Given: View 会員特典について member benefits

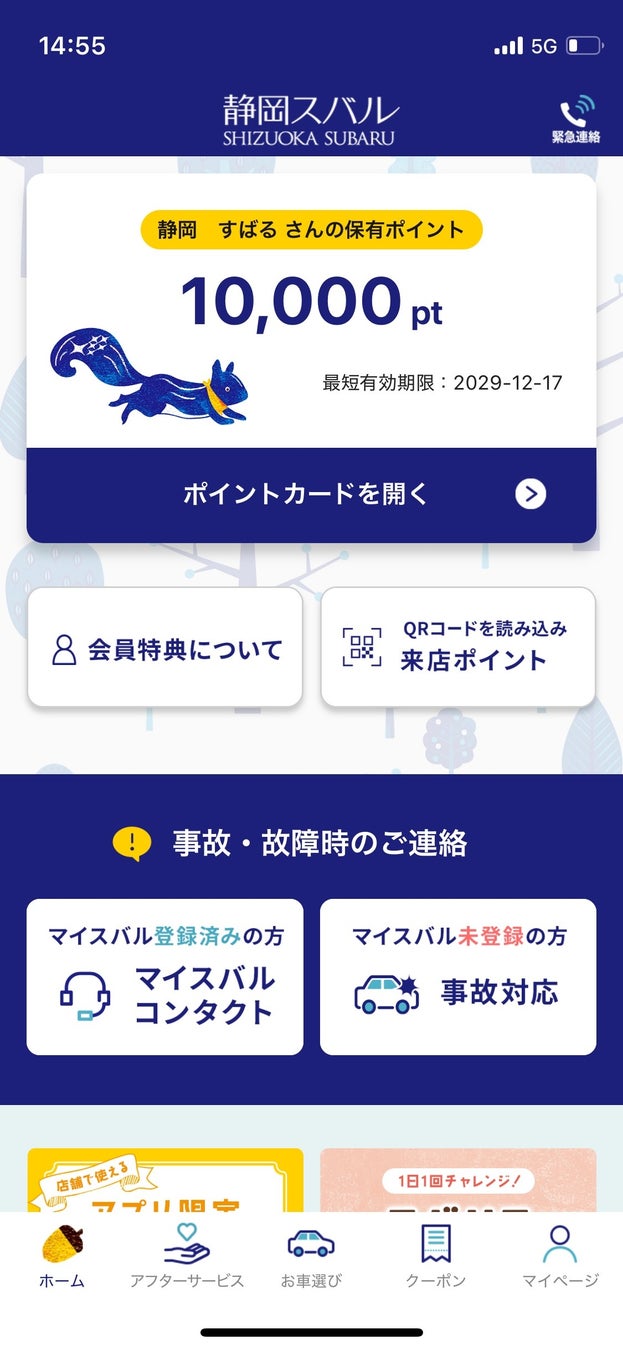Looking at the screenshot, I should 165,648.
